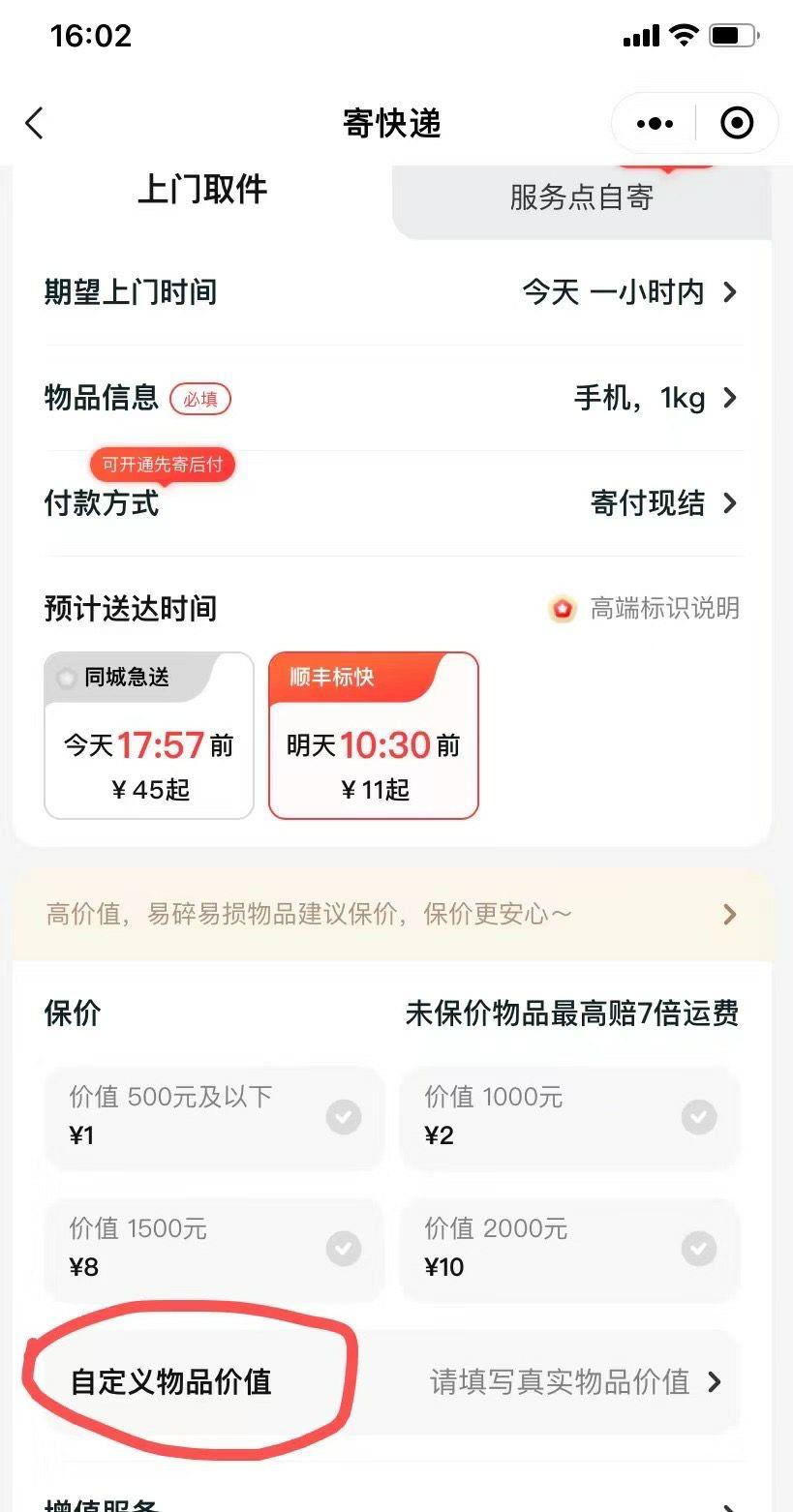Choose 顺丰标快 delivery option
The height and width of the screenshot is (1512, 793).
pos(374,736)
